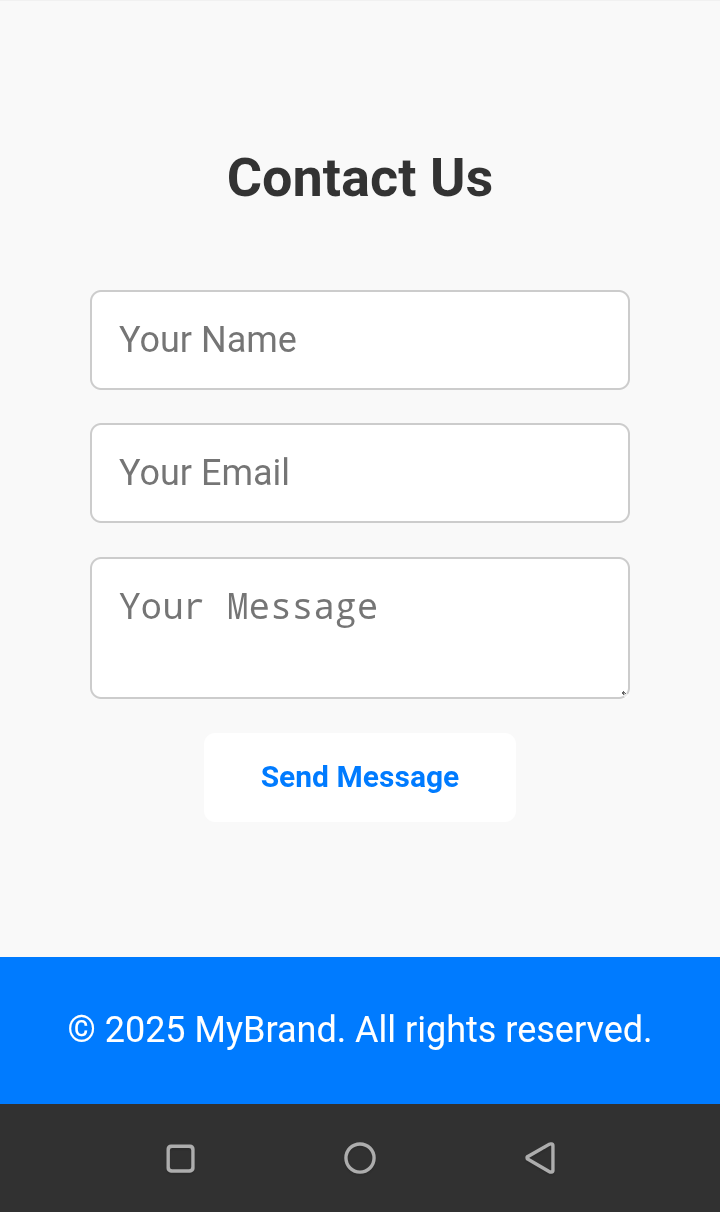Image resolution: width=720 pixels, height=1212 pixels.
Task: Open recent apps from the navigation bar
Action: pos(180,1158)
